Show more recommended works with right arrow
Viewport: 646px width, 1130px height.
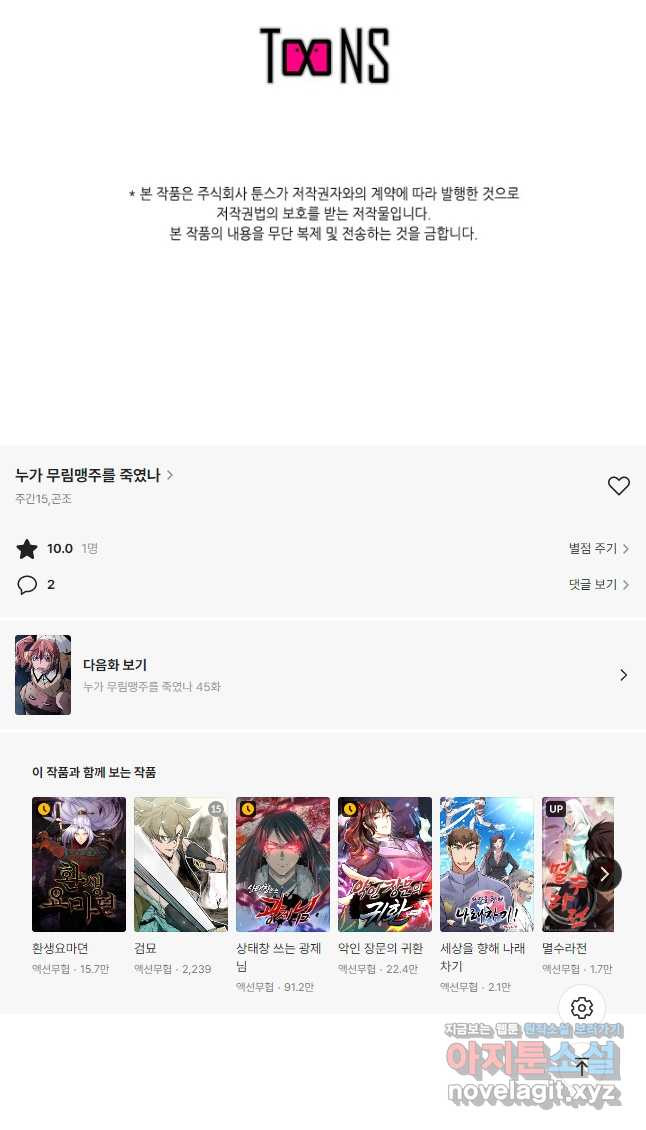[604, 874]
